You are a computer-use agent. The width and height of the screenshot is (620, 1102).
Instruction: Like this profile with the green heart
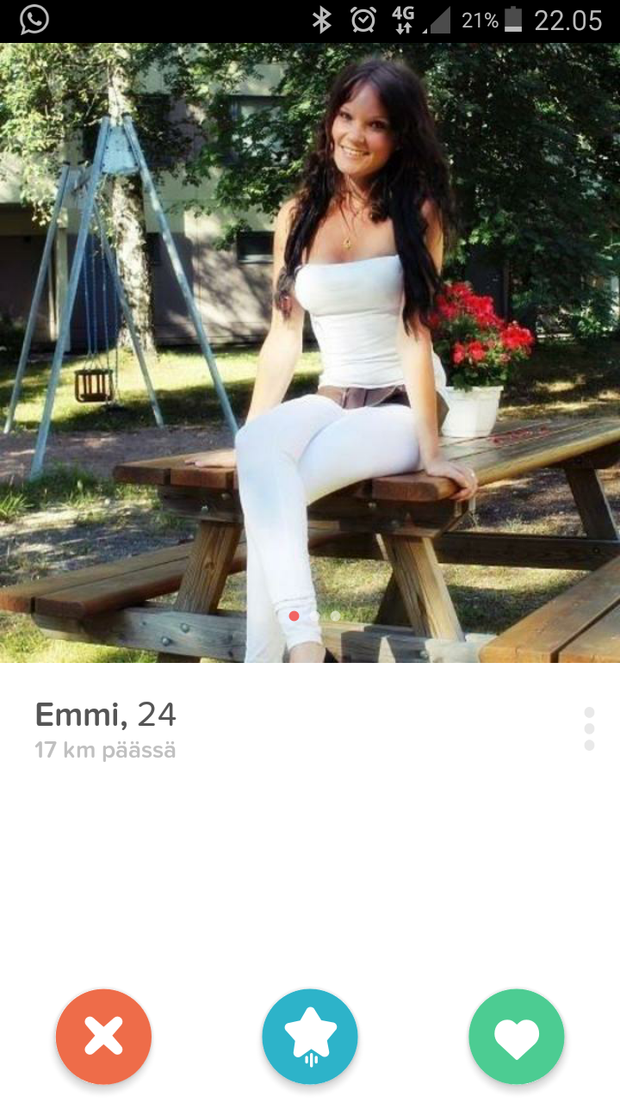pyautogui.click(x=516, y=1037)
